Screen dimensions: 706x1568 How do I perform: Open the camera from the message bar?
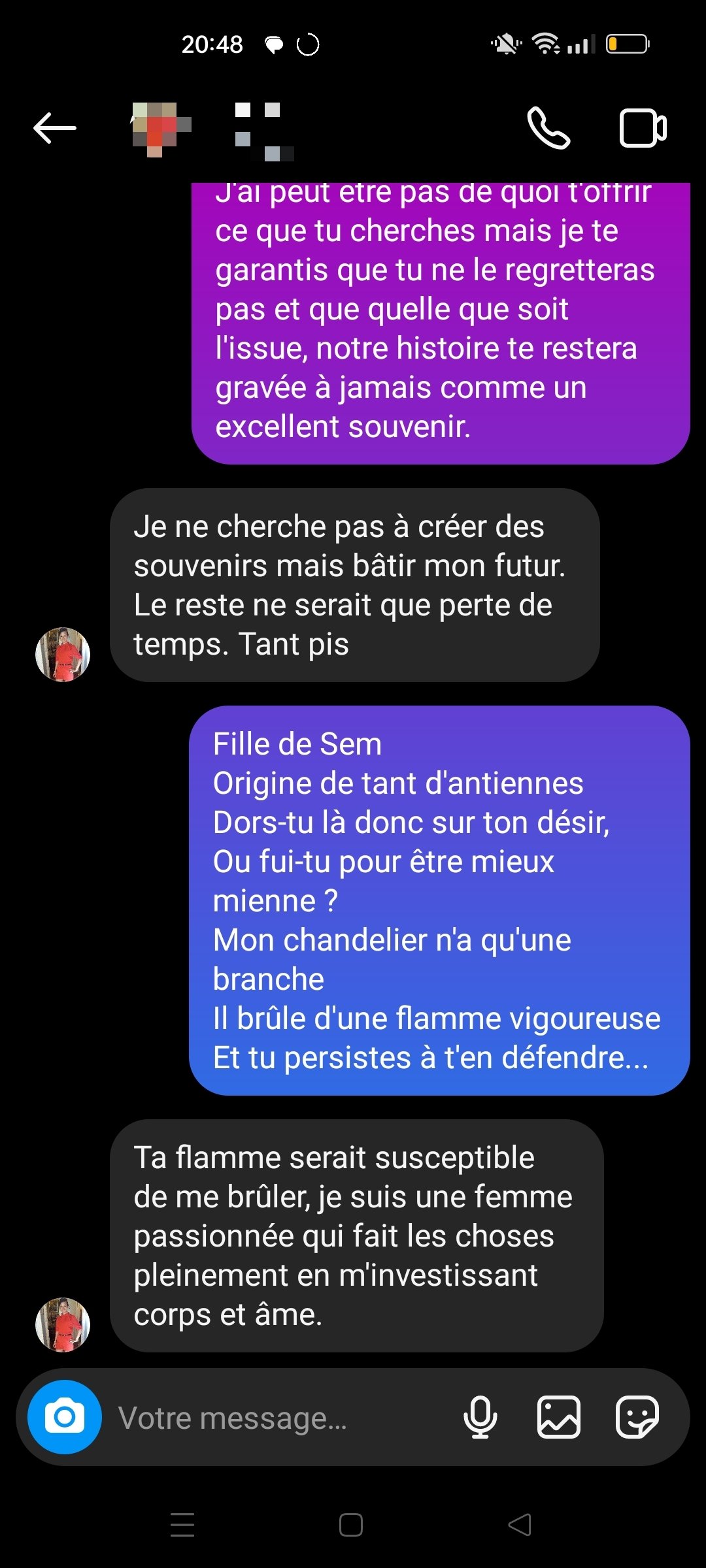click(65, 1416)
